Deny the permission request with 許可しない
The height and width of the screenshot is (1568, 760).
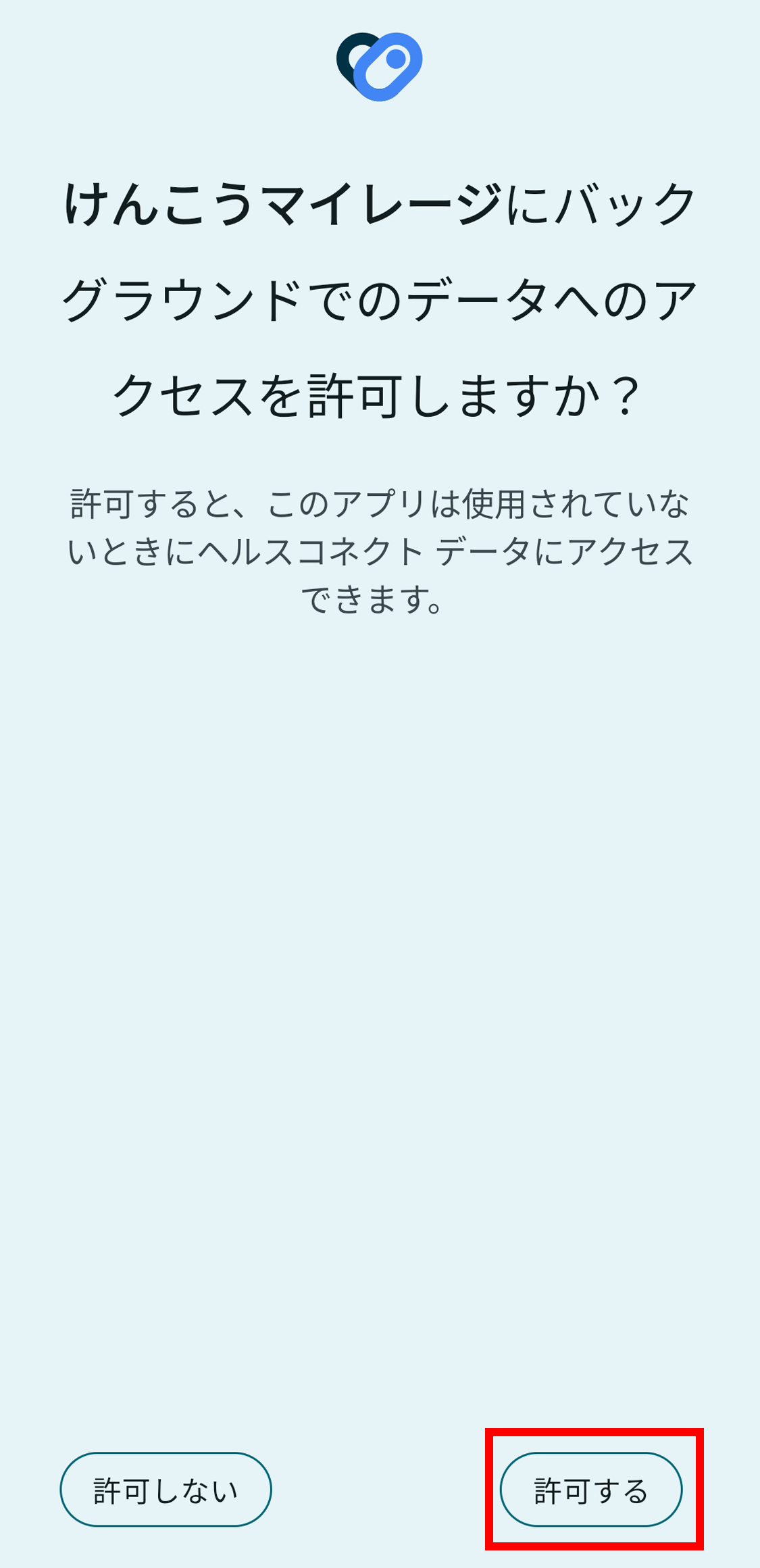(166, 1490)
